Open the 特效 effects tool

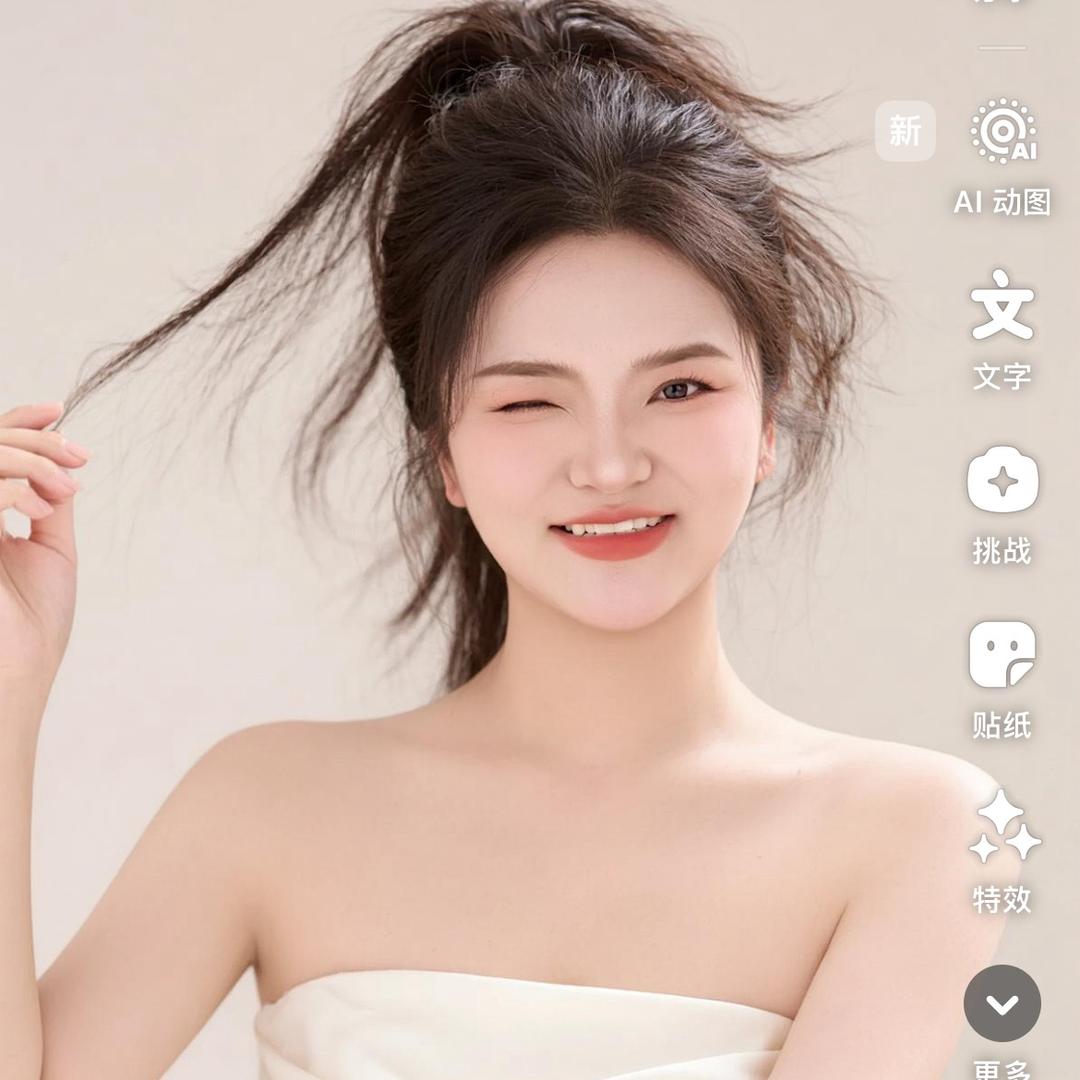(1002, 828)
